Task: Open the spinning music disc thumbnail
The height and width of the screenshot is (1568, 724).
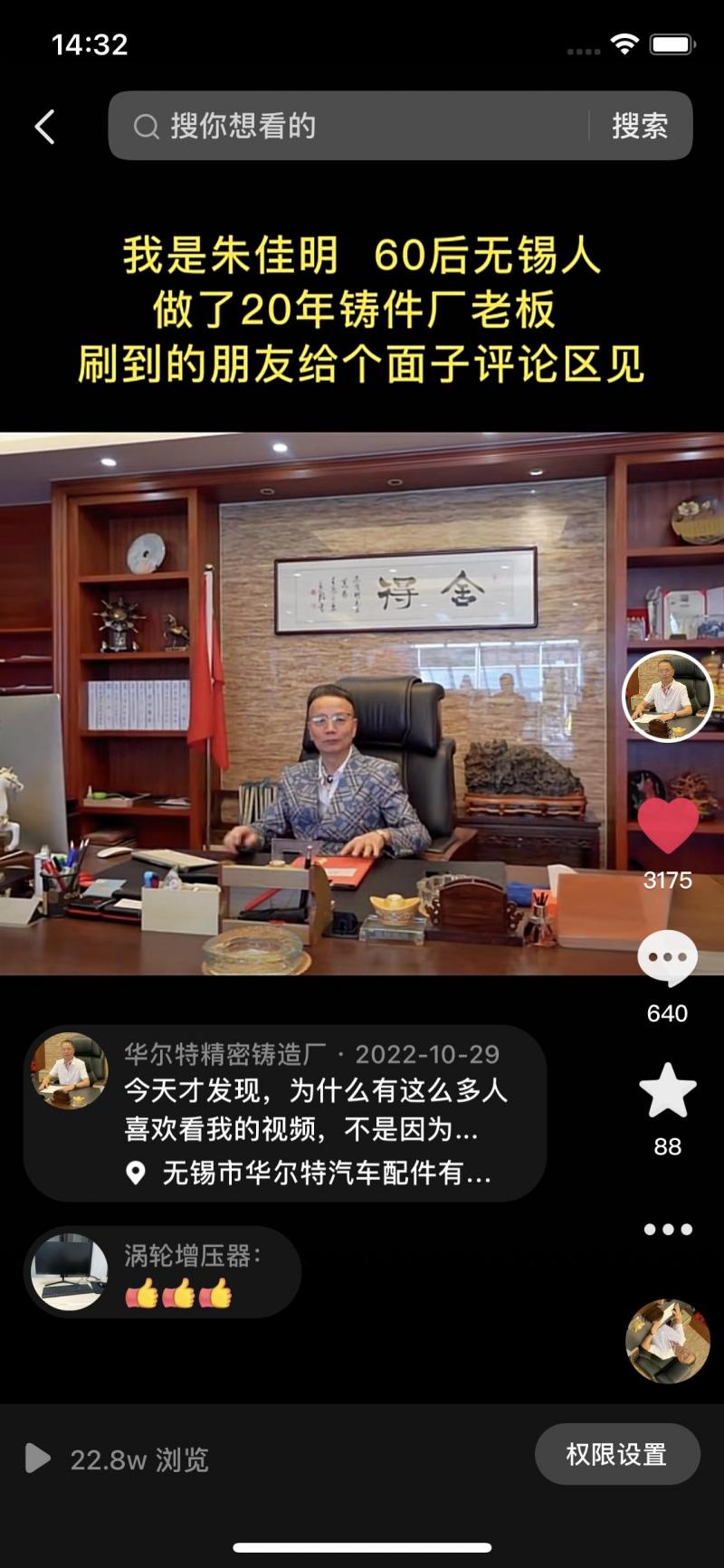Action: [668, 1342]
